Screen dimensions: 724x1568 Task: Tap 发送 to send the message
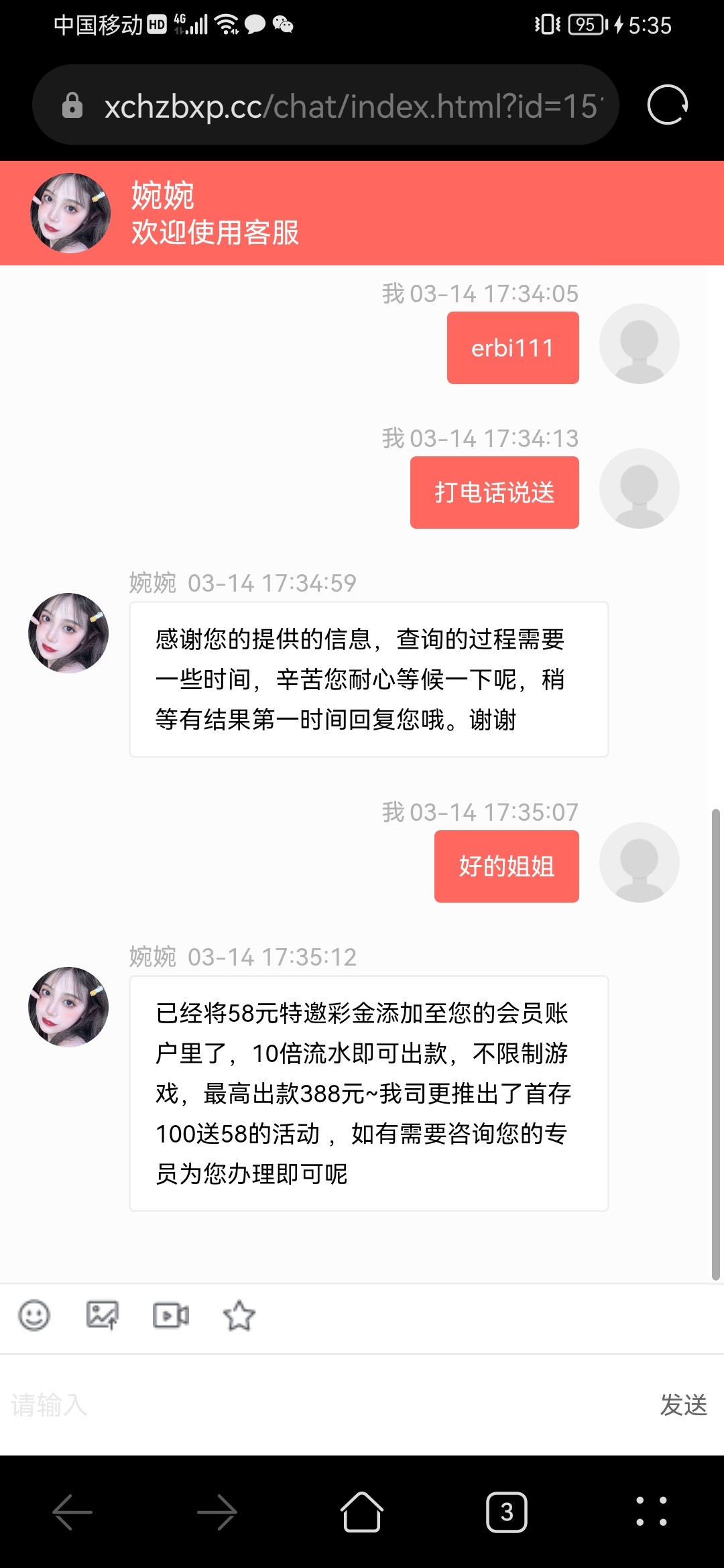click(683, 1405)
